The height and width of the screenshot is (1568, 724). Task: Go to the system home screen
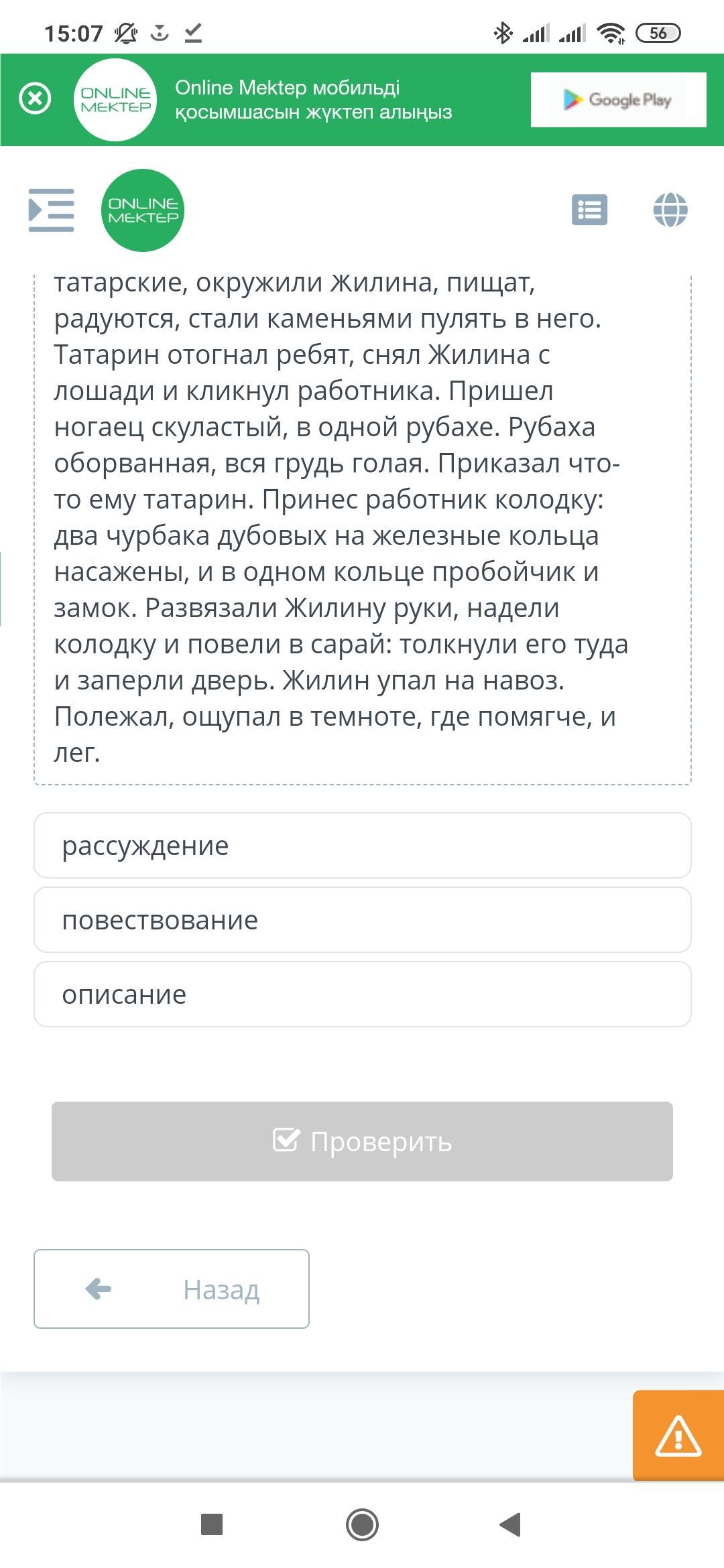click(x=362, y=1524)
